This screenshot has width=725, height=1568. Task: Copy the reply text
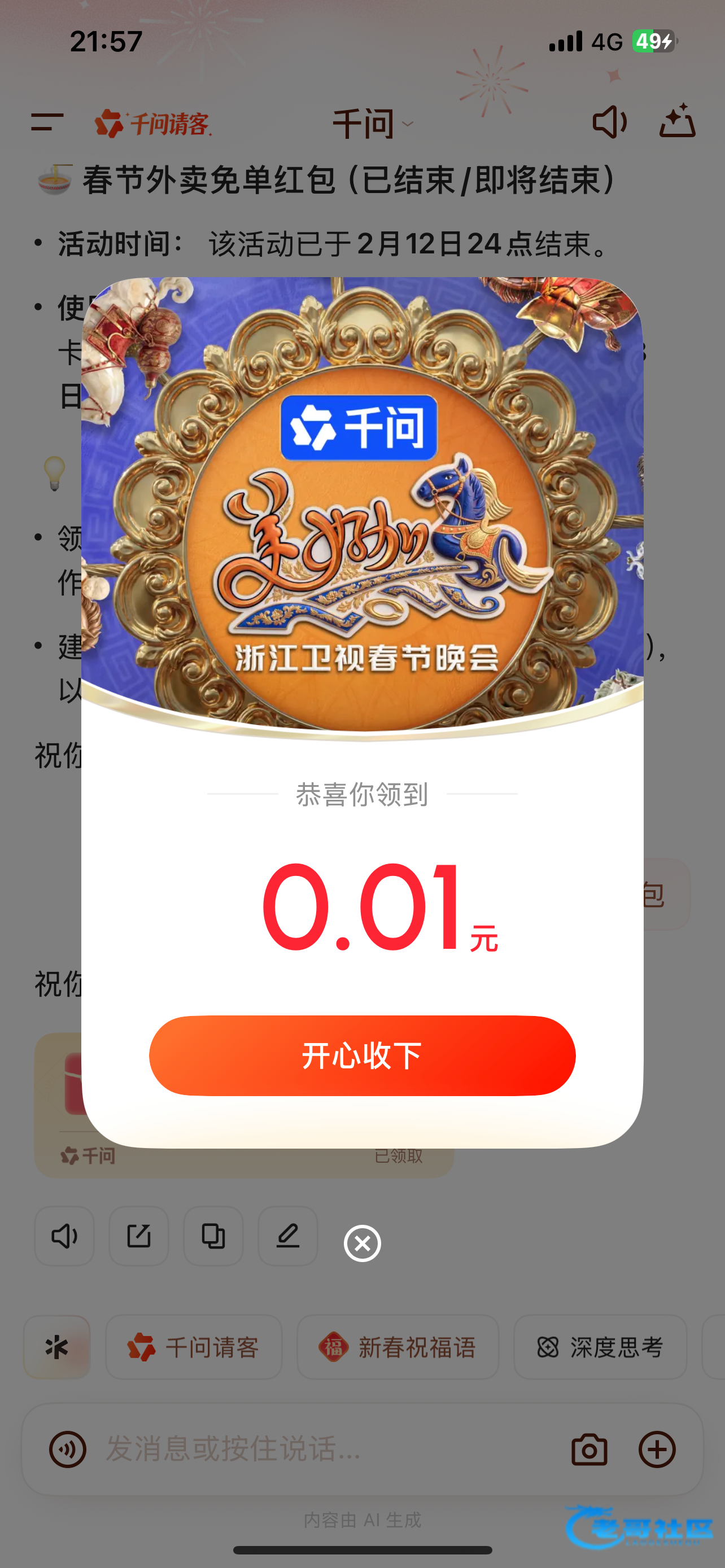[213, 1236]
